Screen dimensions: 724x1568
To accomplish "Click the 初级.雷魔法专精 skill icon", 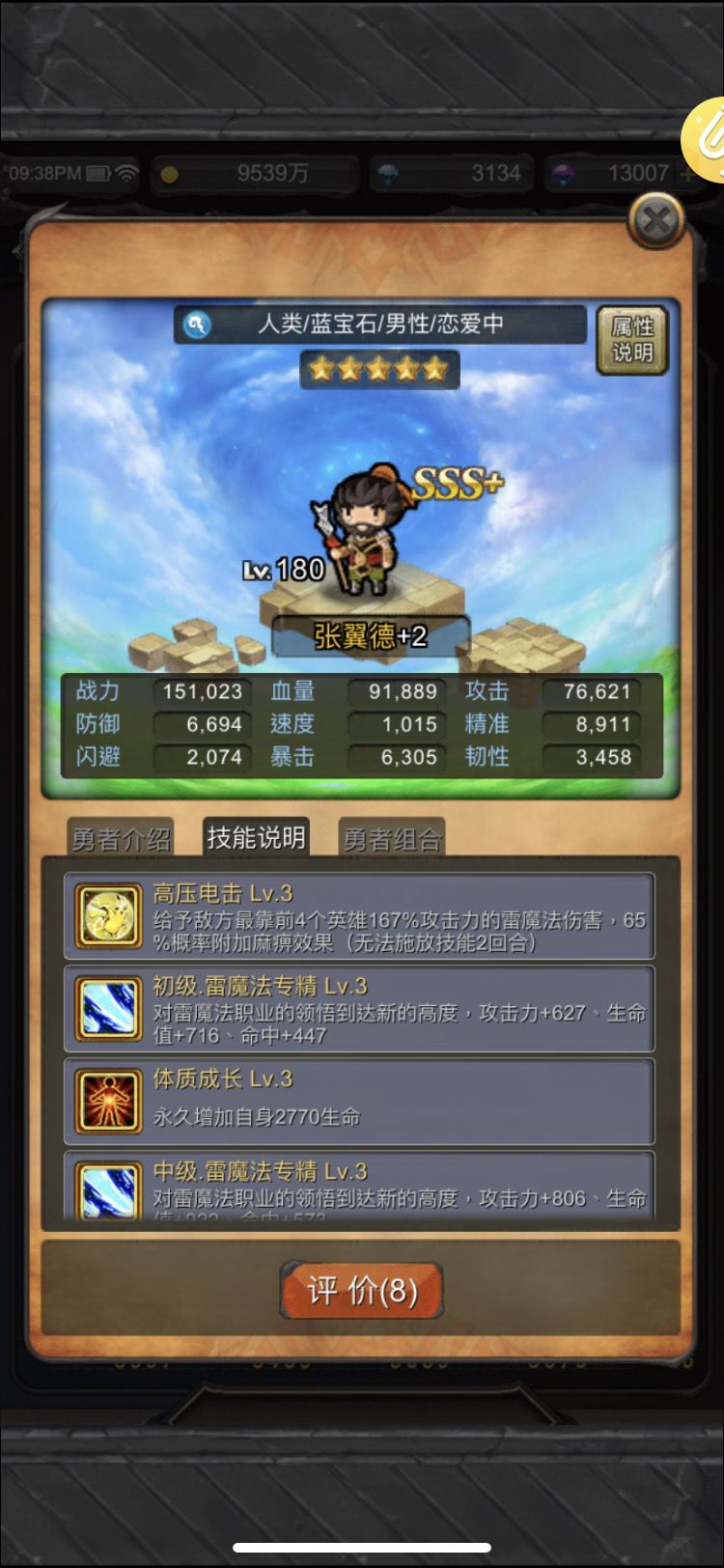I will [x=107, y=1007].
